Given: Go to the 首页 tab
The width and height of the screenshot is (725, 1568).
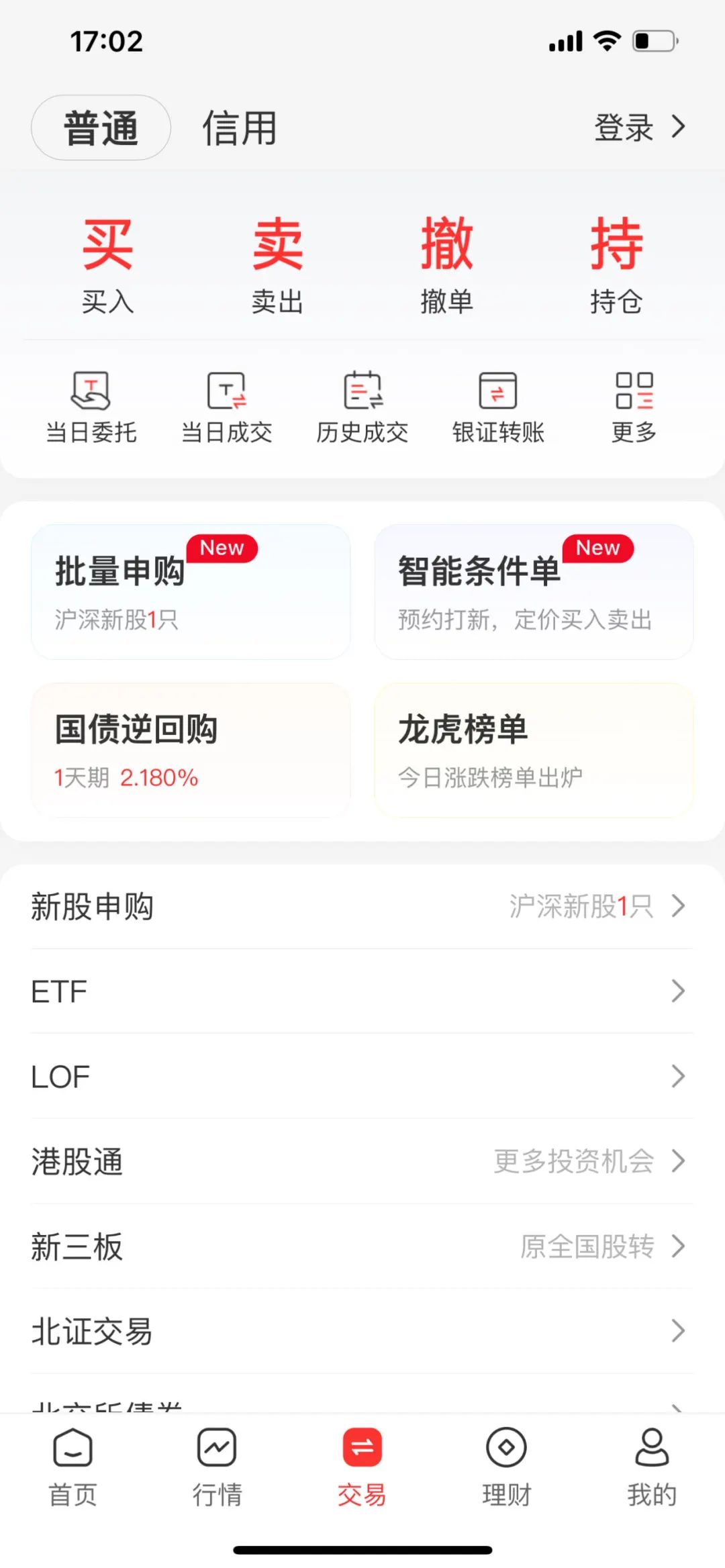Looking at the screenshot, I should click(x=72, y=1467).
